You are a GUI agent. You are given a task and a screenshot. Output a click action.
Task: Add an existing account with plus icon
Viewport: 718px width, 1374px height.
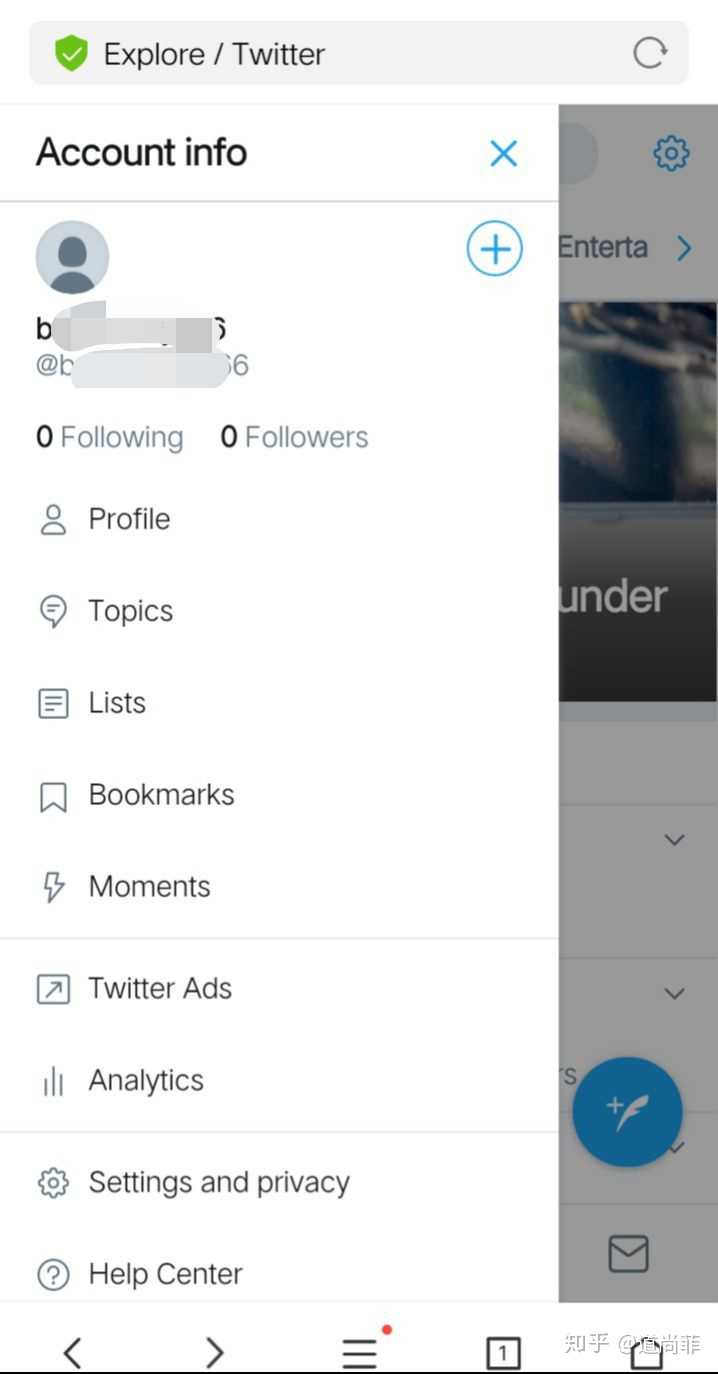click(494, 249)
